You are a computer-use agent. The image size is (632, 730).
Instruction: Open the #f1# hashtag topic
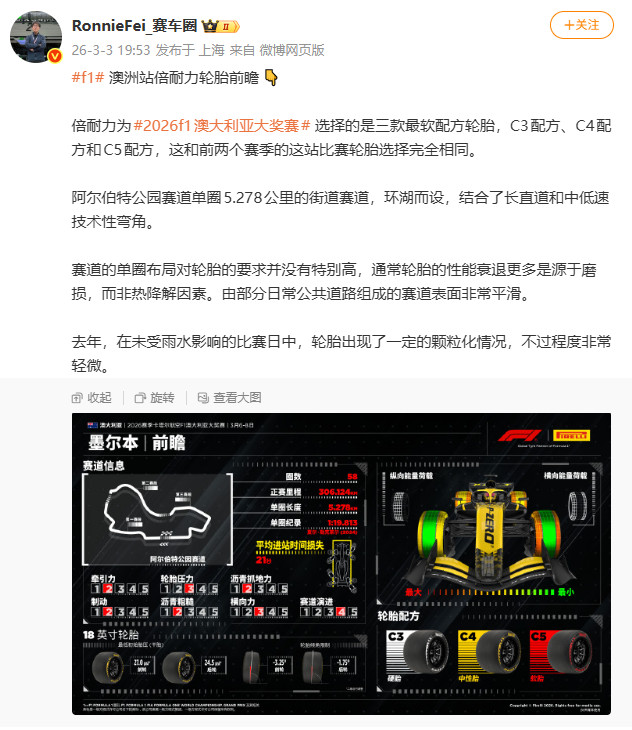(x=88, y=77)
